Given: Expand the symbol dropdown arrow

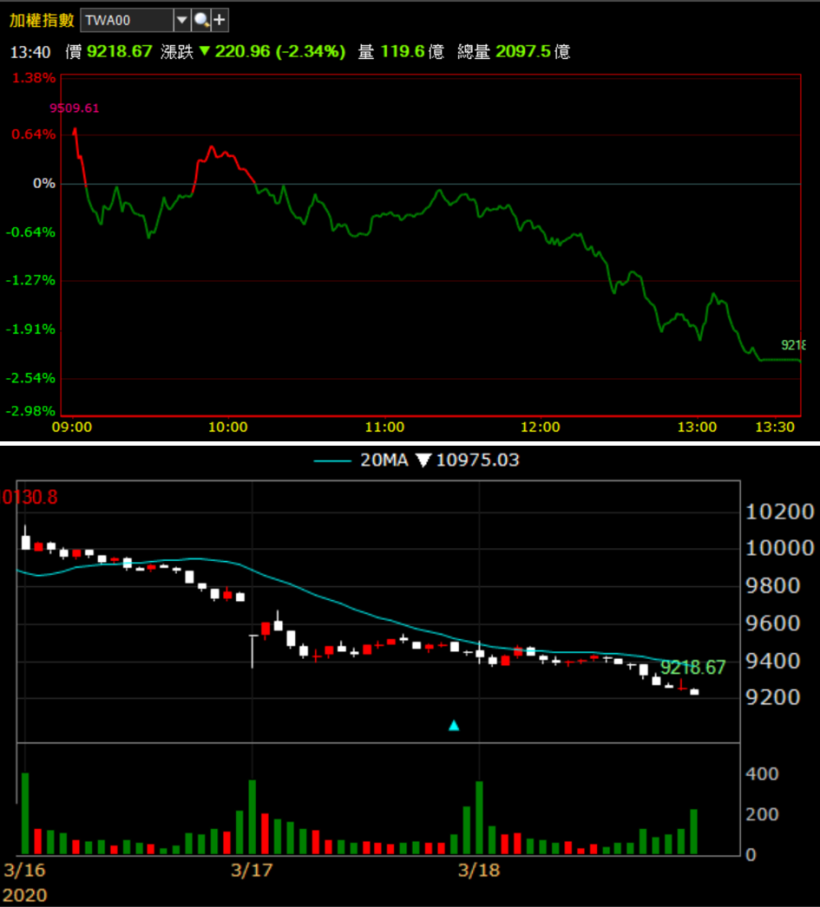Looking at the screenshot, I should click(181, 19).
